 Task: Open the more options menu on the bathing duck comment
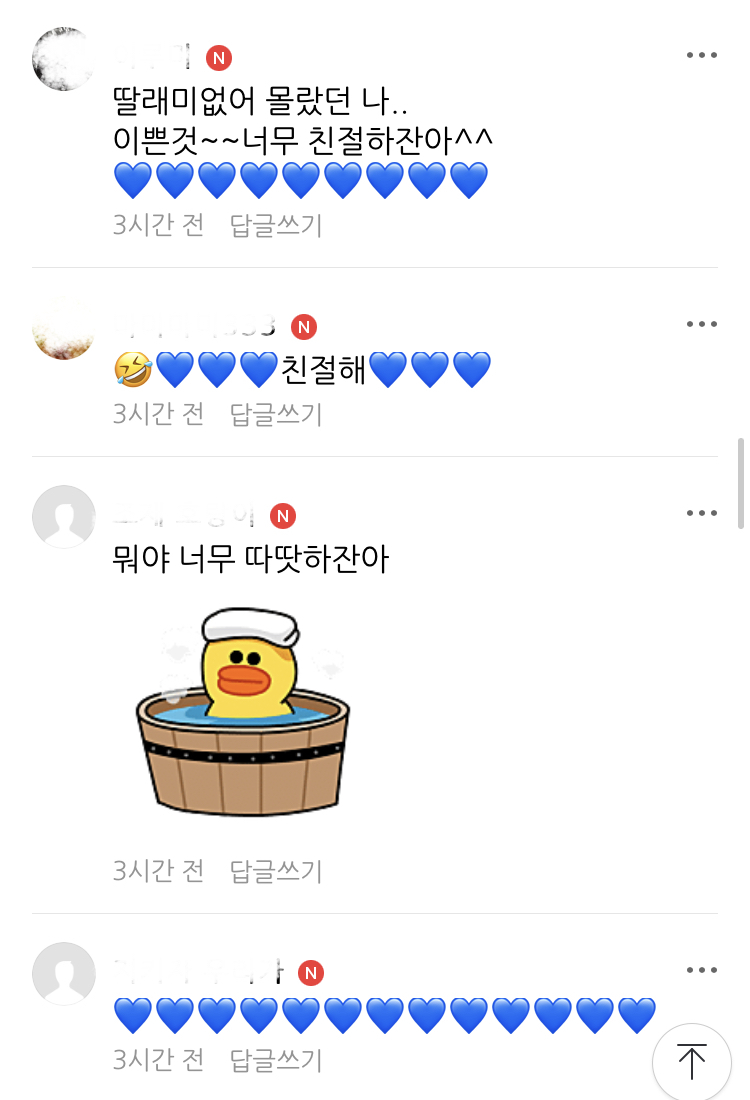702,512
